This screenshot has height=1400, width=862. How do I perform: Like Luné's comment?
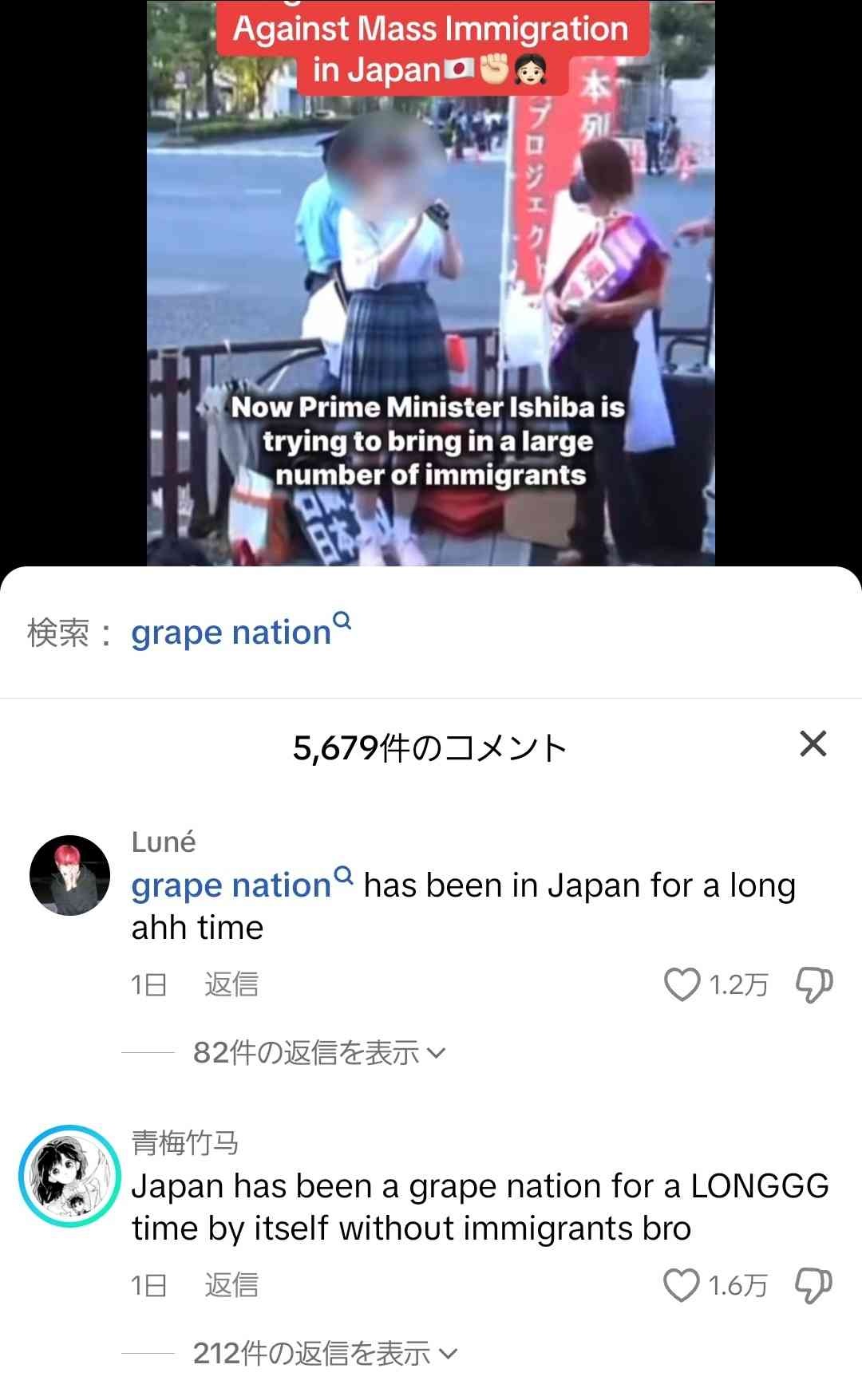682,984
